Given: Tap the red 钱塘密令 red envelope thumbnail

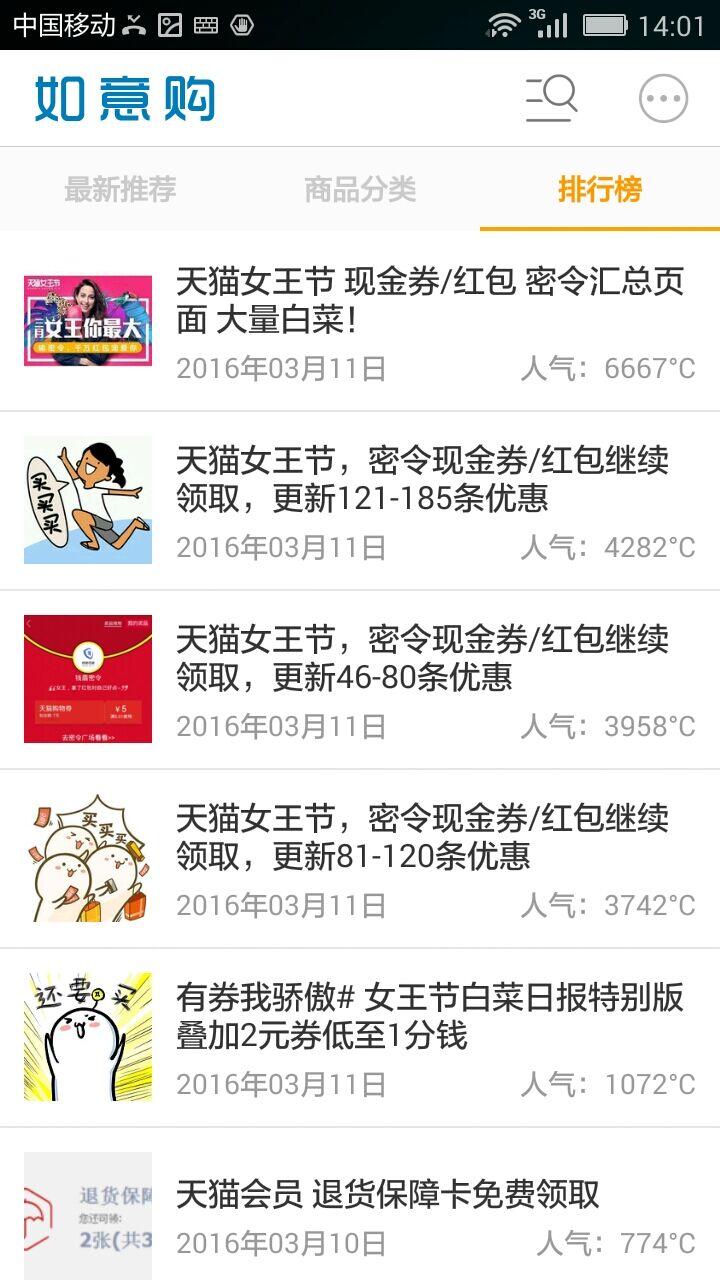Looking at the screenshot, I should (x=87, y=677).
